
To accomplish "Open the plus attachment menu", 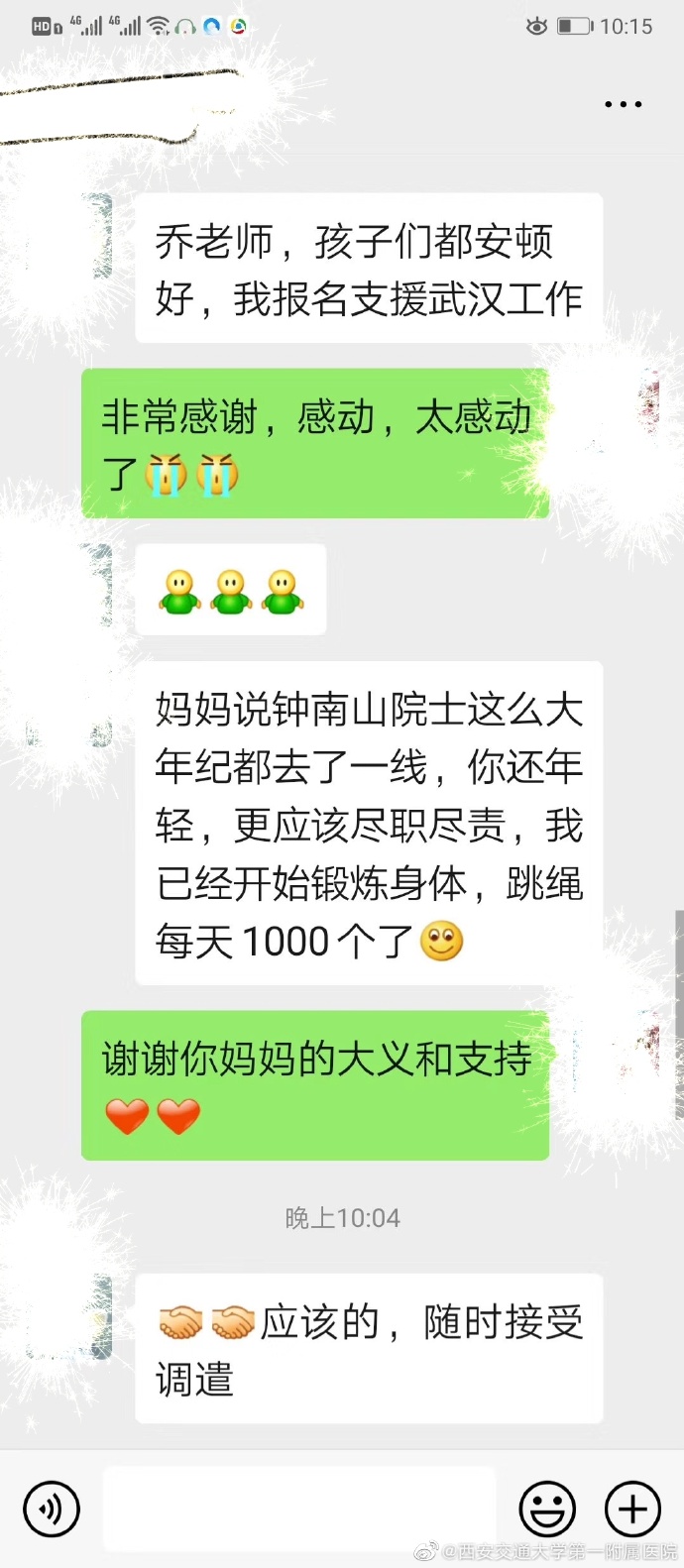I will [632, 1509].
